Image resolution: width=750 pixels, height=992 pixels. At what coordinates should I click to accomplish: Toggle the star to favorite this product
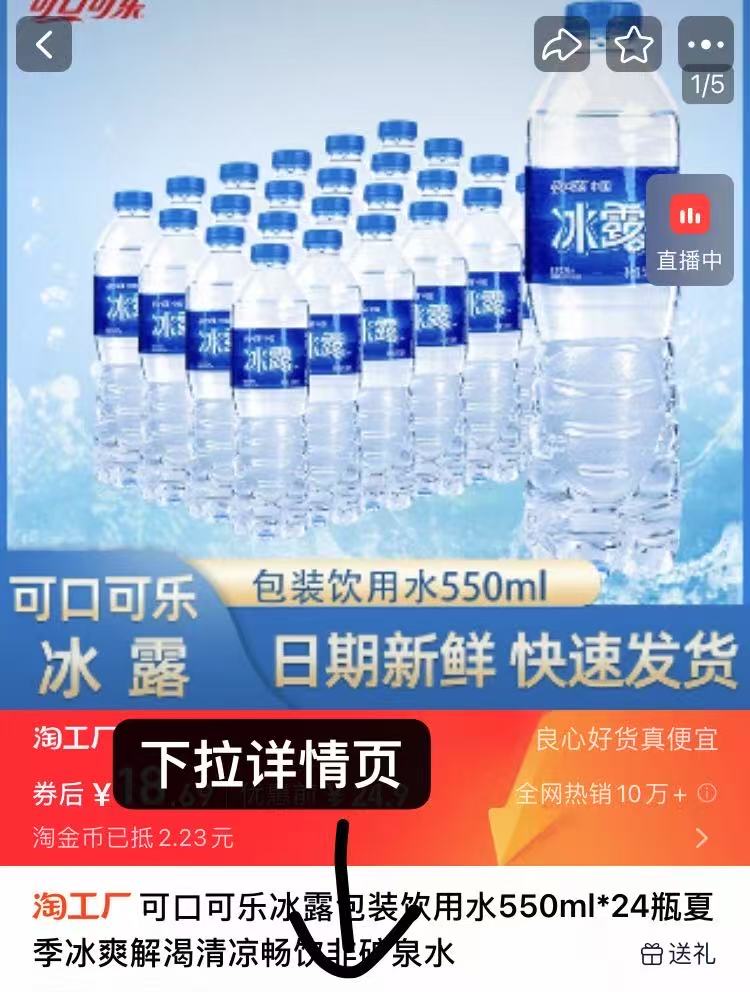[x=633, y=43]
